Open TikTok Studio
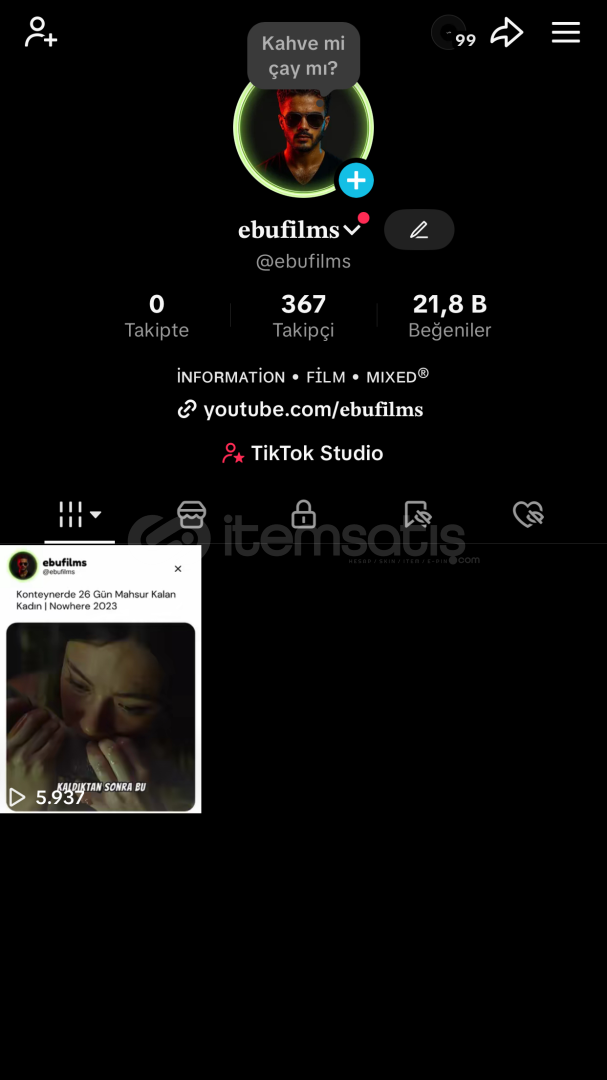Screen dimensions: 607x1080 tap(302, 453)
